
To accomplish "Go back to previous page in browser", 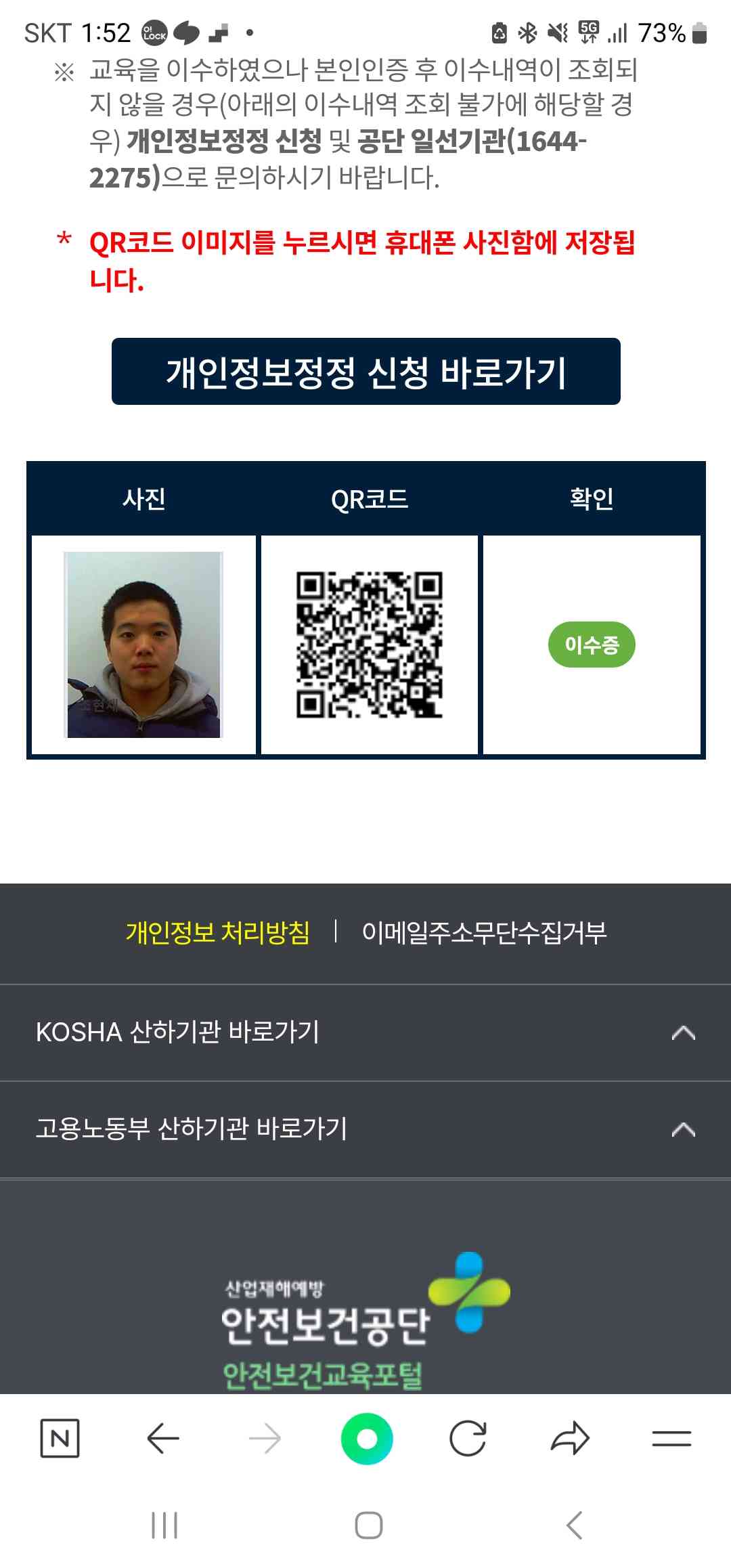I will click(162, 1438).
